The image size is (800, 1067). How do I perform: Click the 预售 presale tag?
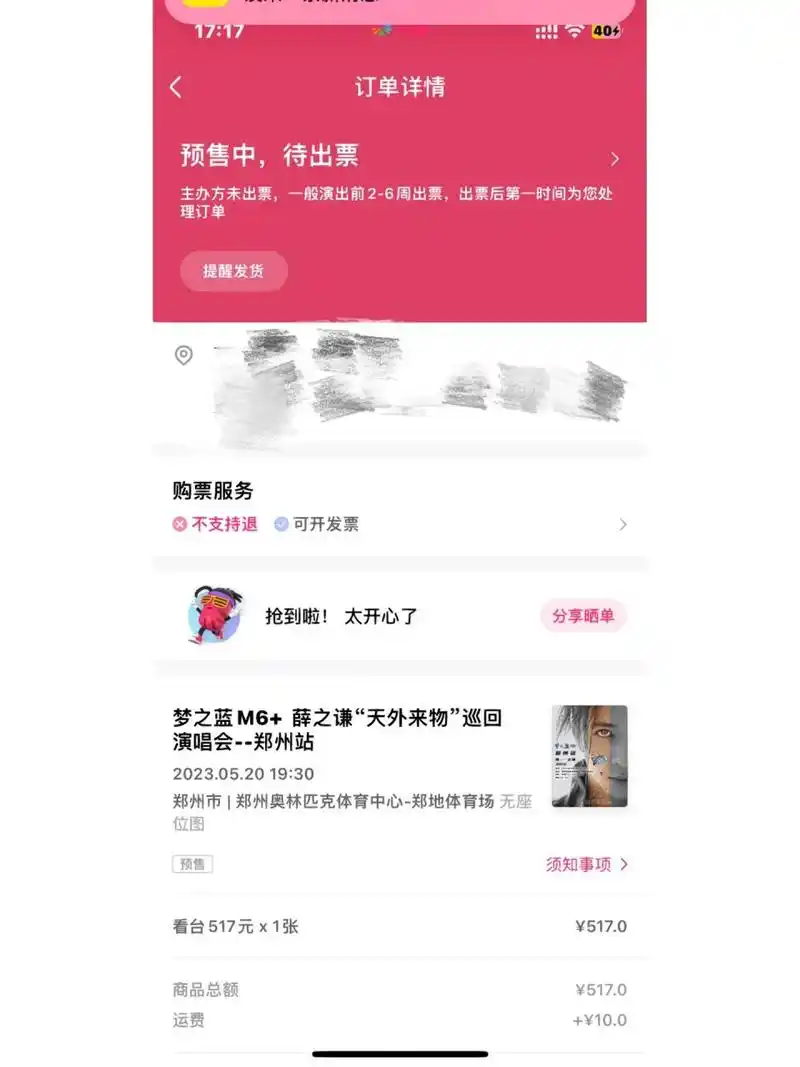192,864
